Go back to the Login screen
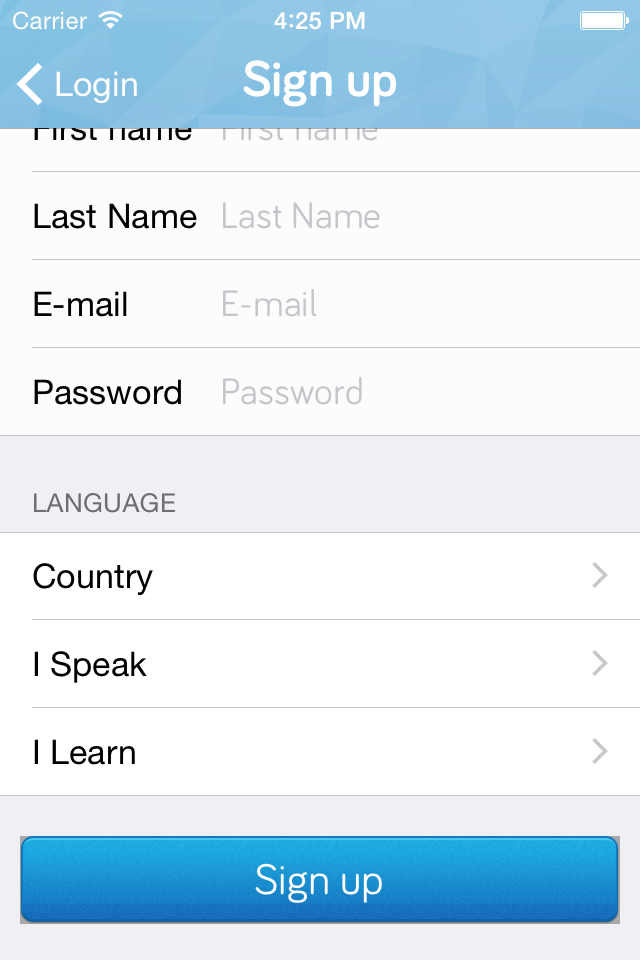Image resolution: width=640 pixels, height=960 pixels. (78, 86)
